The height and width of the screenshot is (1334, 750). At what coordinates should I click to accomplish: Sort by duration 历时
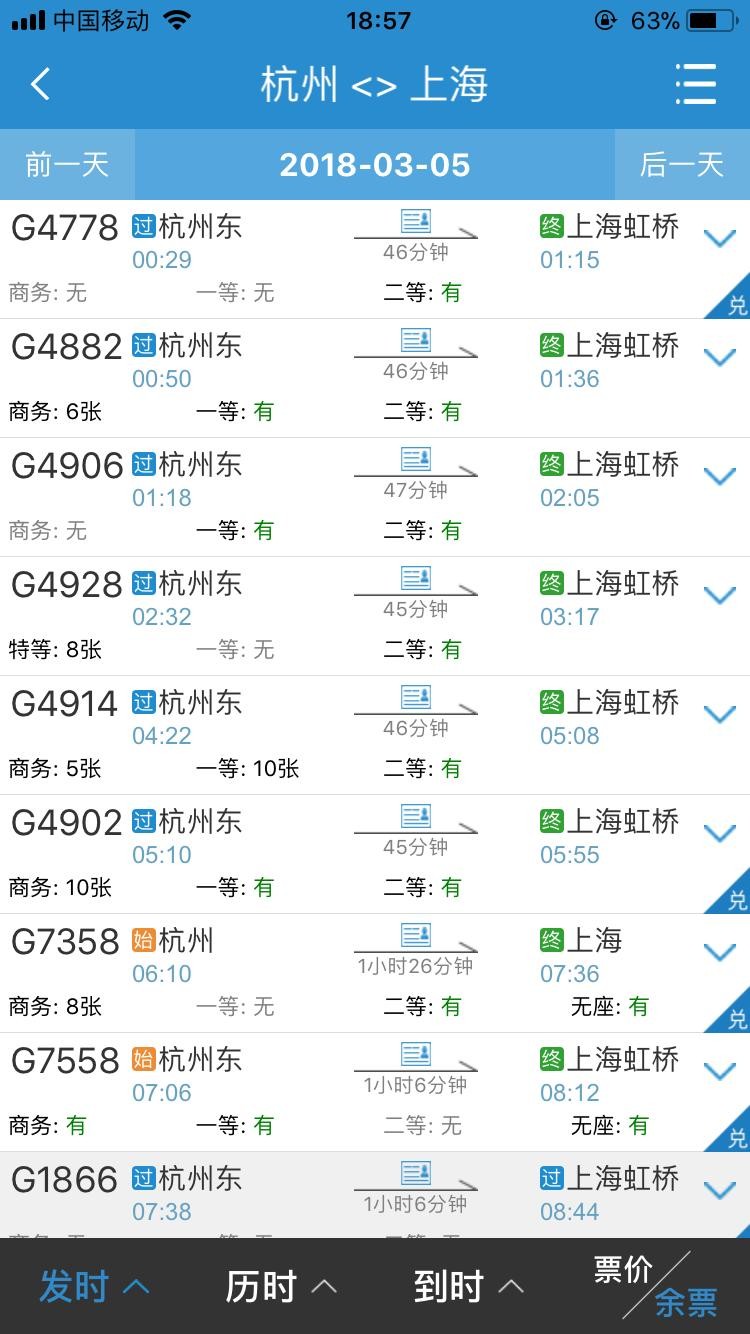(280, 1287)
